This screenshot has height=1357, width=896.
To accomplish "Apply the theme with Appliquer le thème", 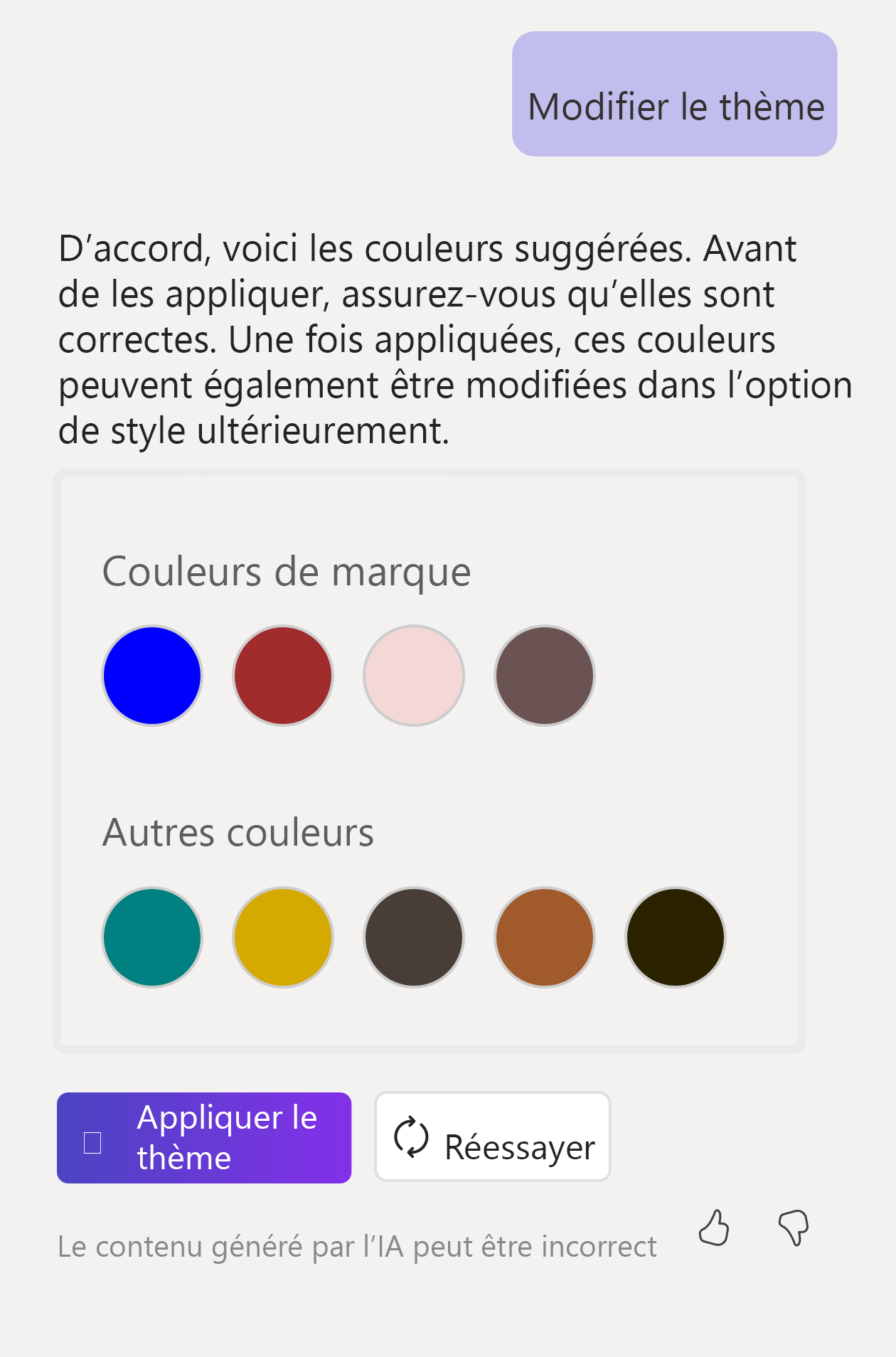I will pos(204,1137).
